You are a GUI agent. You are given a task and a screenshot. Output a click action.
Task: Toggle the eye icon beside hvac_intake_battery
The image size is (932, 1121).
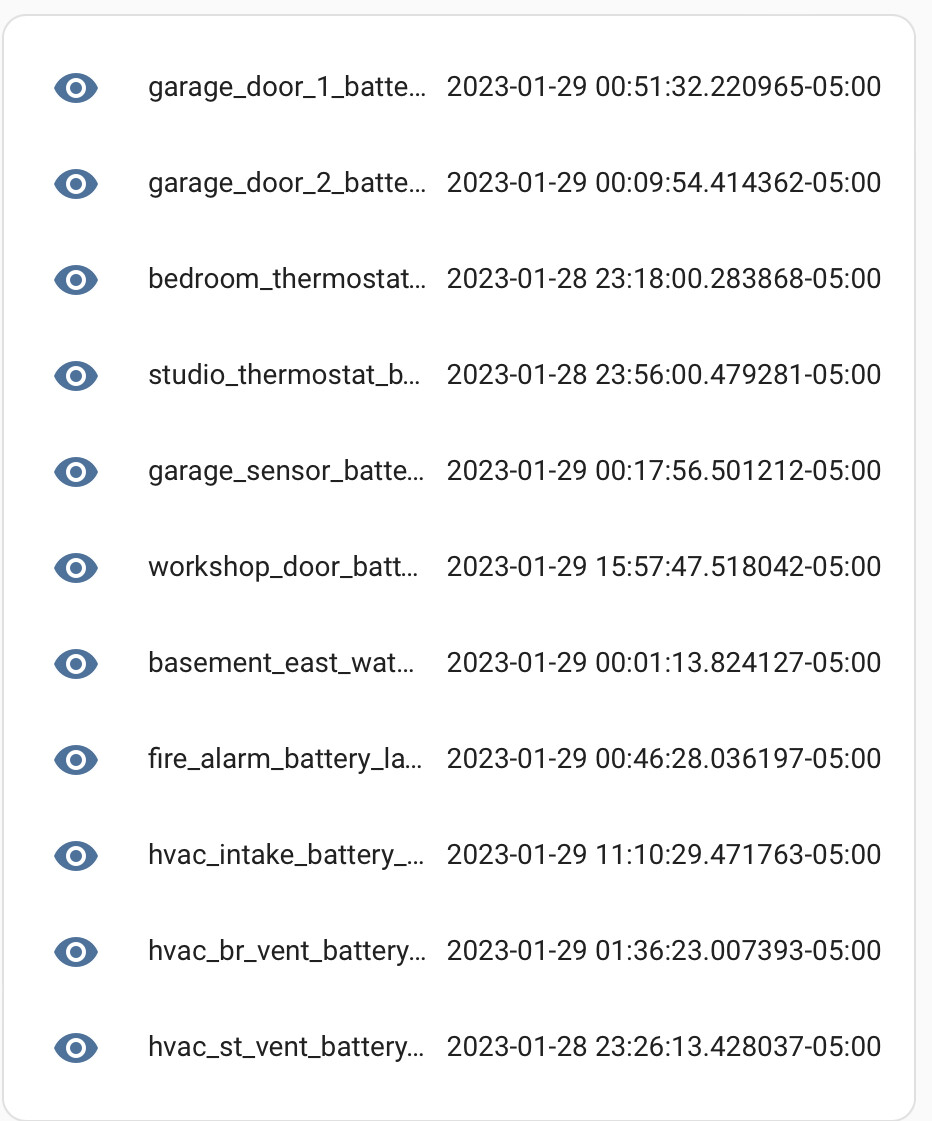[x=76, y=856]
